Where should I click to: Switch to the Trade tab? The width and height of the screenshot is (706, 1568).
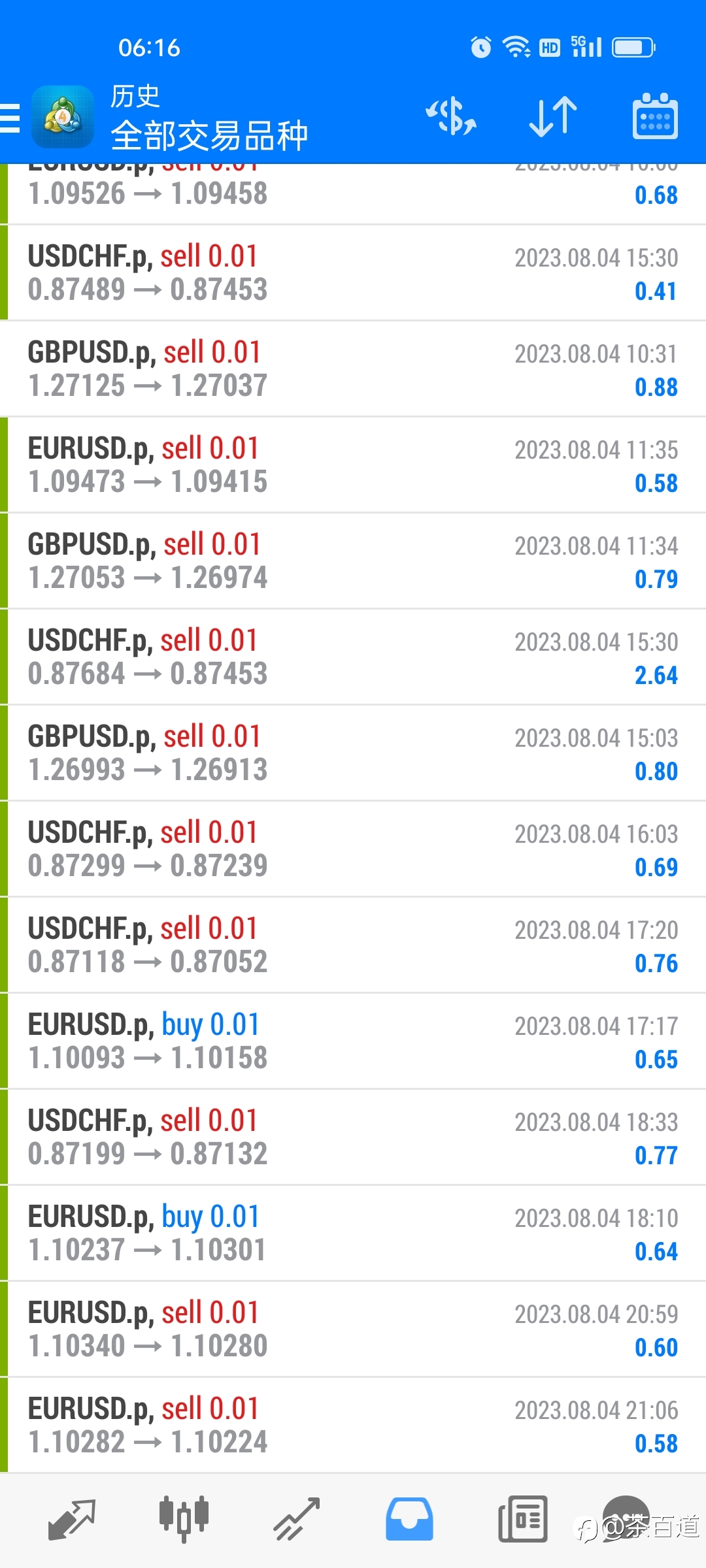click(296, 1519)
